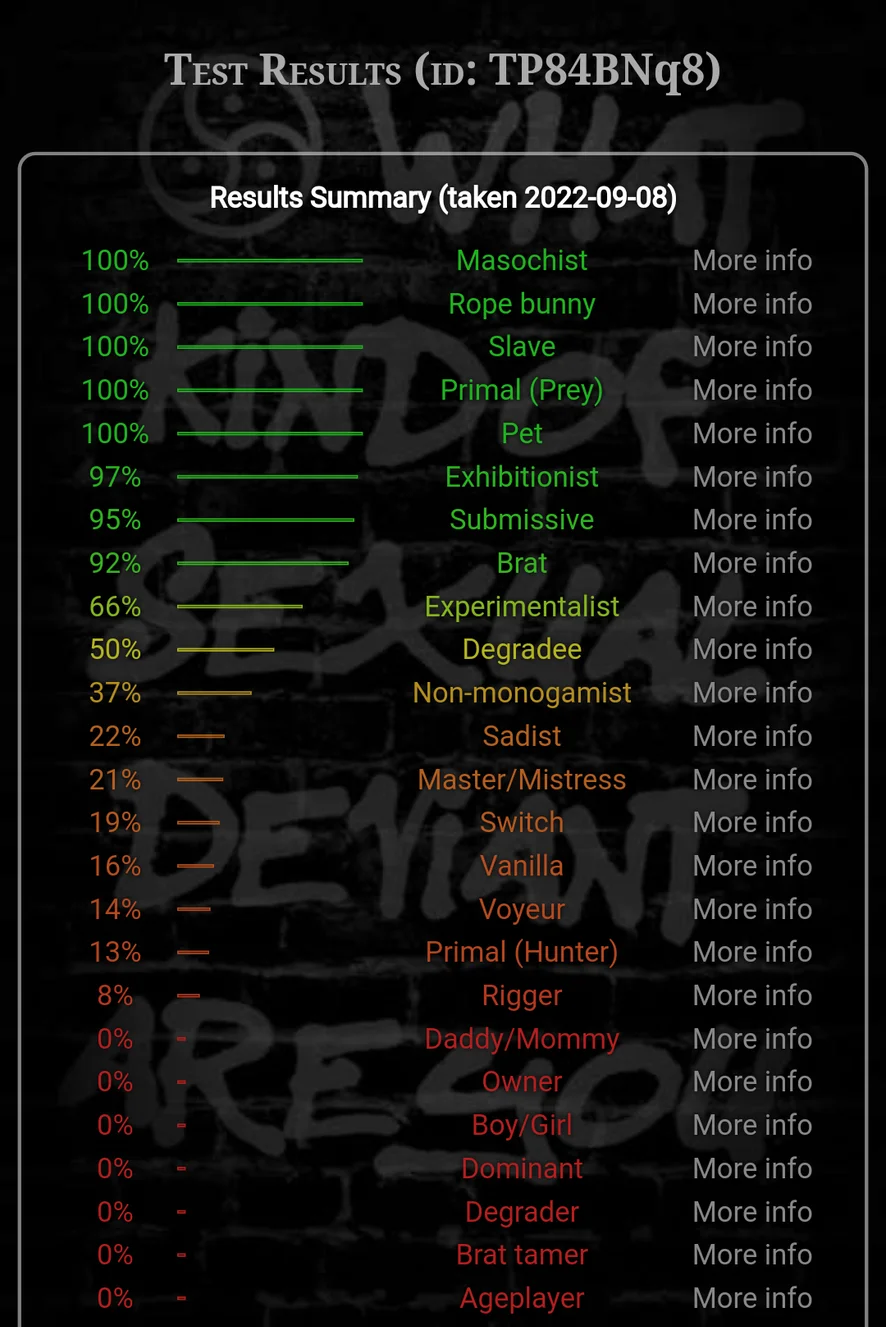View More info for Switch
This screenshot has width=886, height=1327.
(752, 823)
